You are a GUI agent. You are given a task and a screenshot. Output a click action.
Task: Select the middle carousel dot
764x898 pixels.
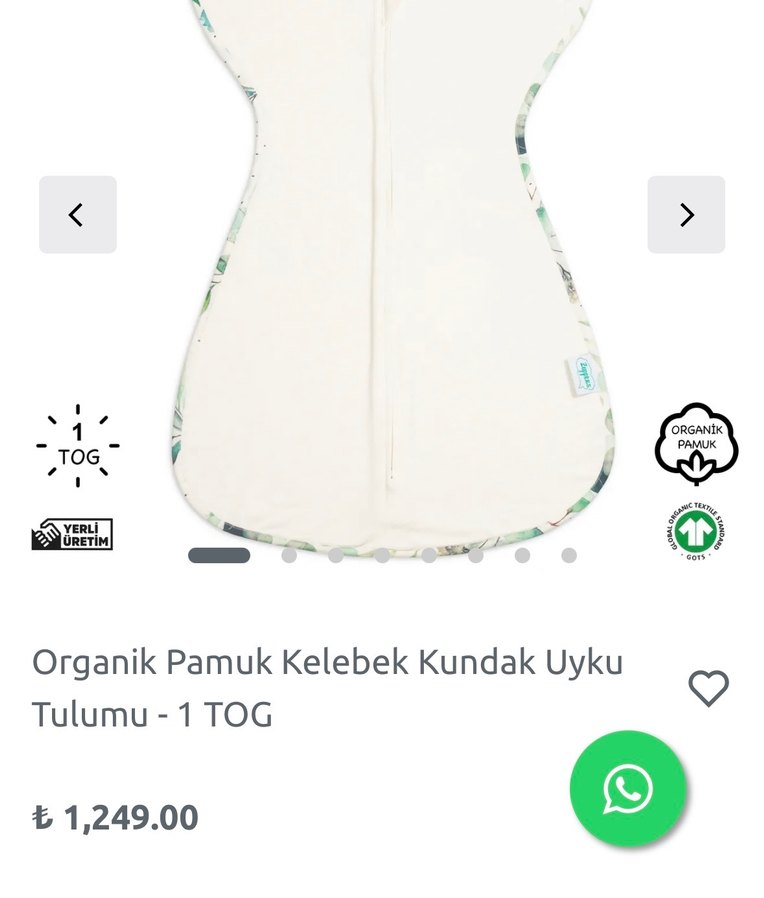(x=428, y=554)
